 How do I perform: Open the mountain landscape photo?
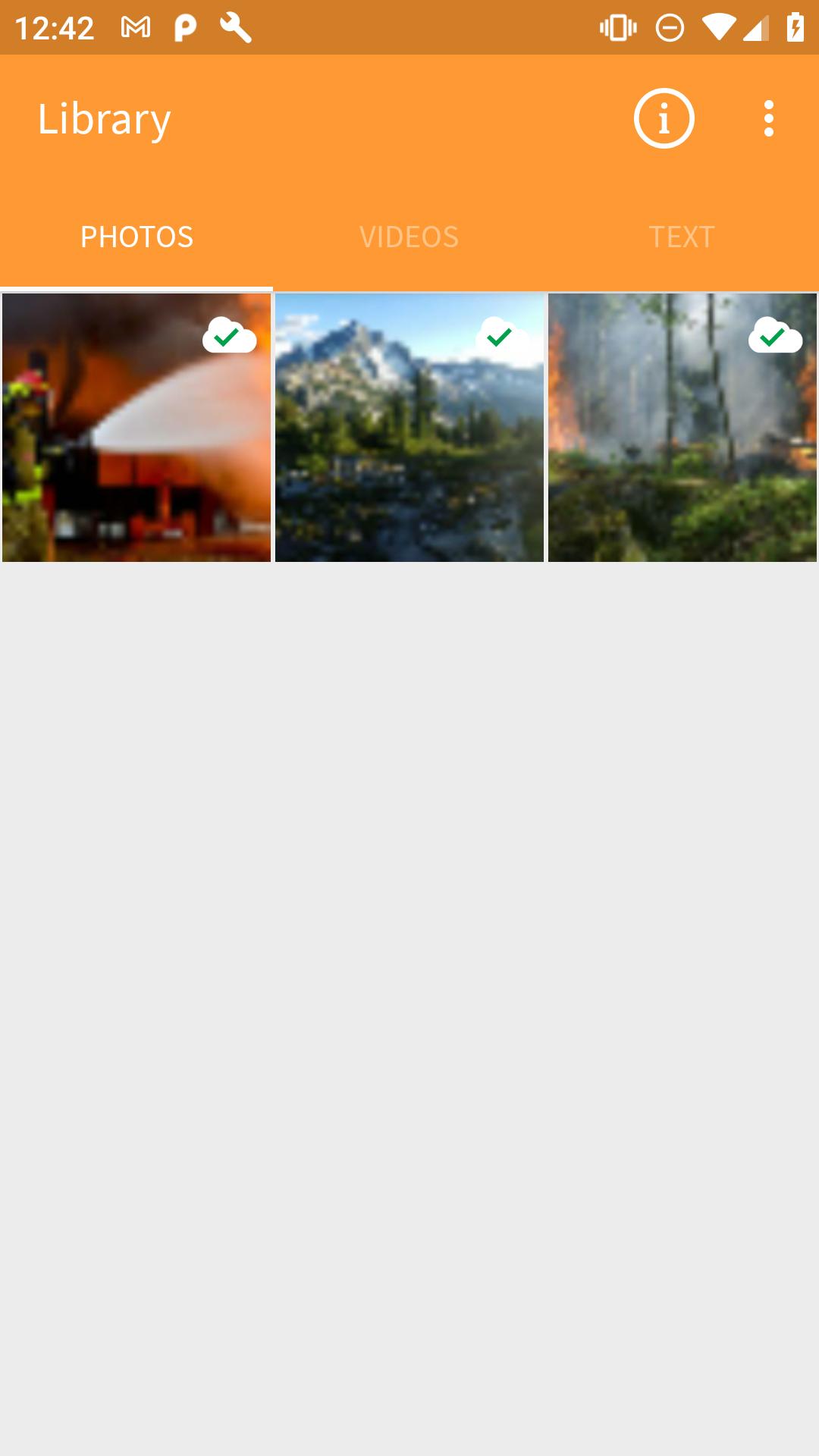click(x=409, y=428)
